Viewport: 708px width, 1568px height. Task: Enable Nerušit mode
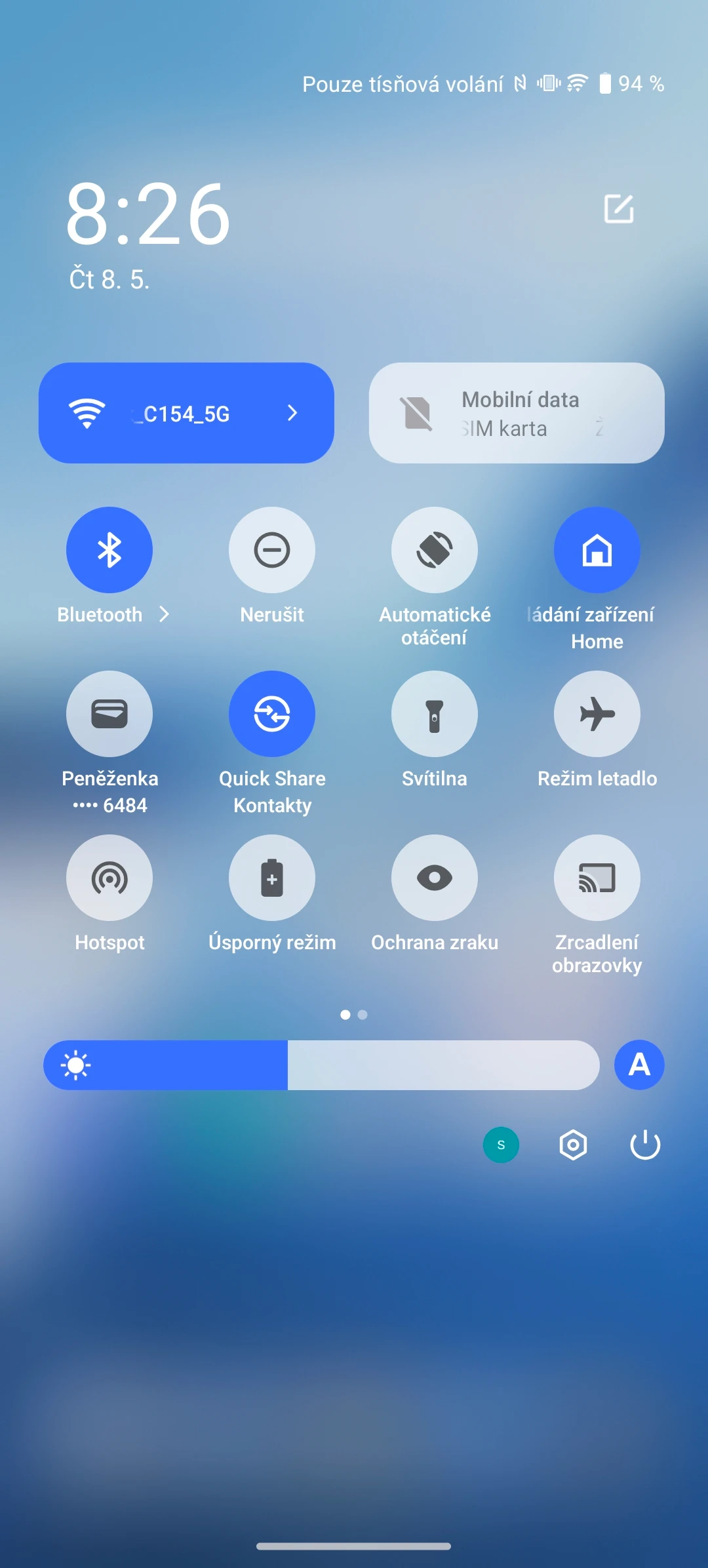tap(272, 550)
